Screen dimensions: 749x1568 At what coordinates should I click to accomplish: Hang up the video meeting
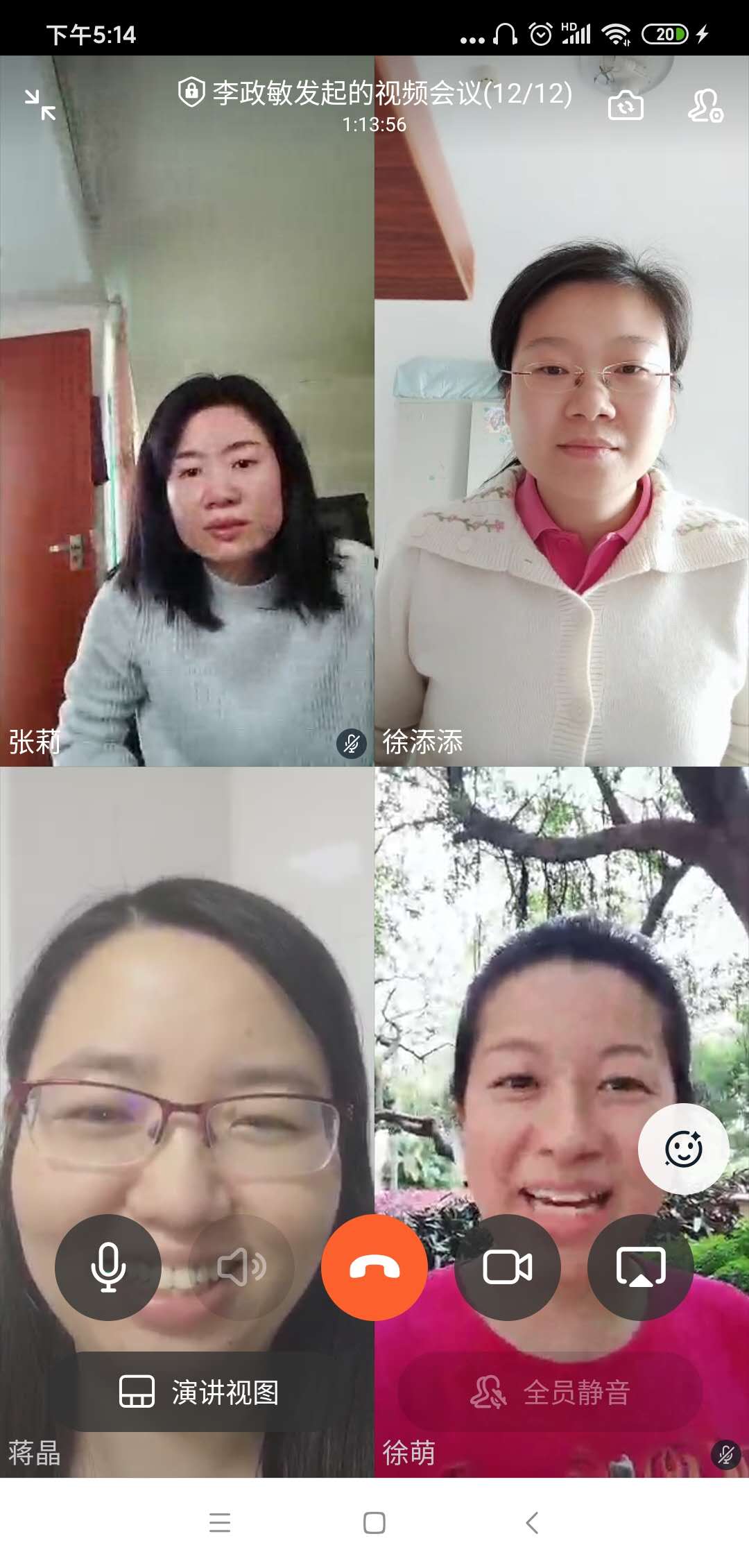click(x=374, y=1268)
